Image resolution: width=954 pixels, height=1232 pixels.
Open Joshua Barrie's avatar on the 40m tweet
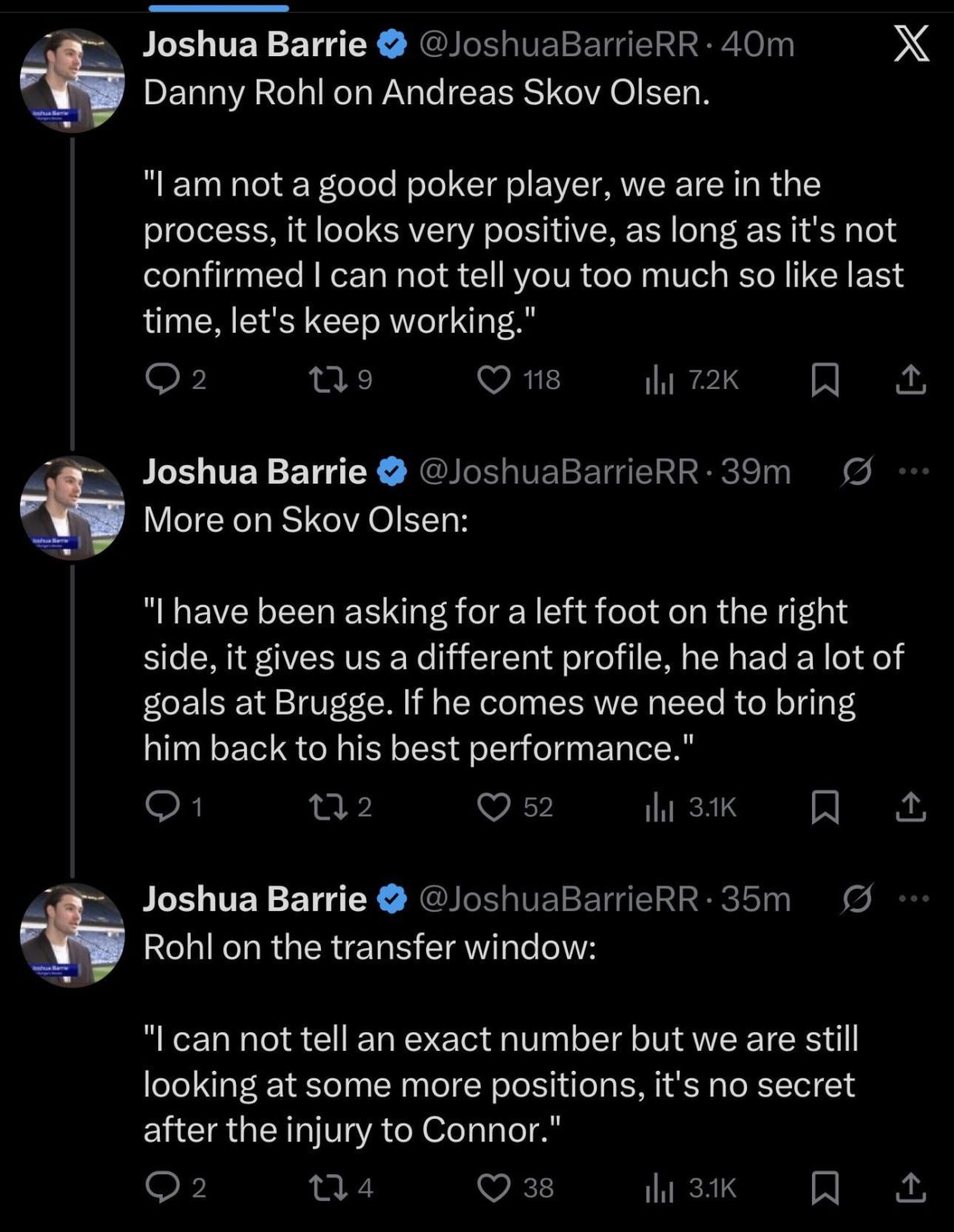pos(72,80)
